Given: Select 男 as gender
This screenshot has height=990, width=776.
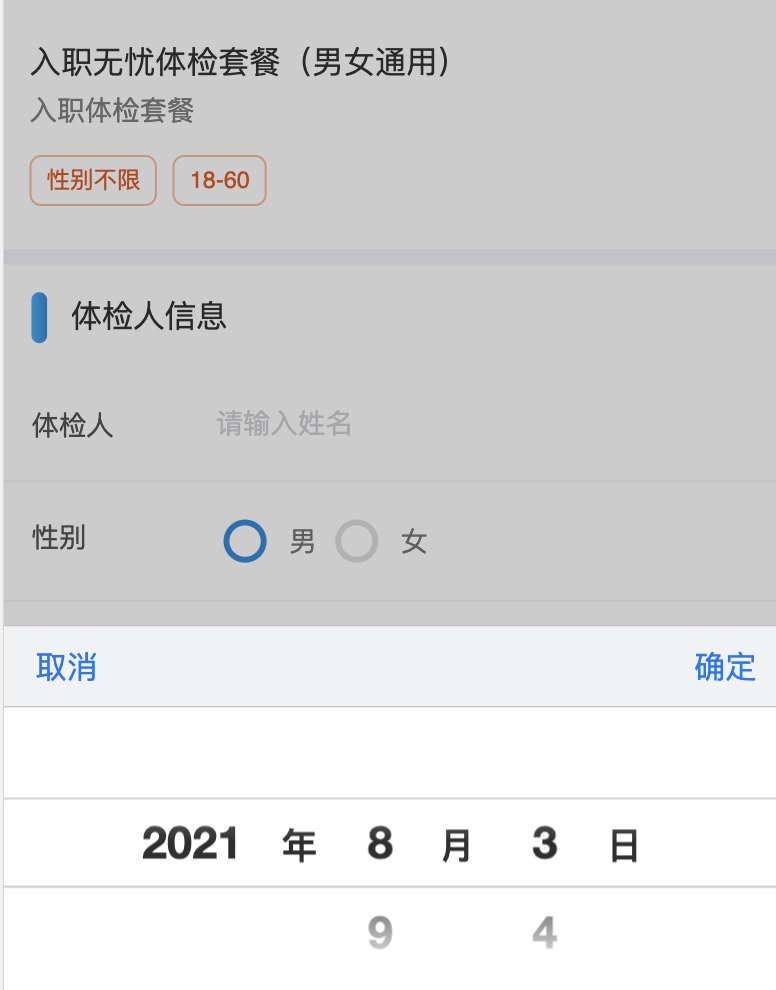Looking at the screenshot, I should (245, 542).
